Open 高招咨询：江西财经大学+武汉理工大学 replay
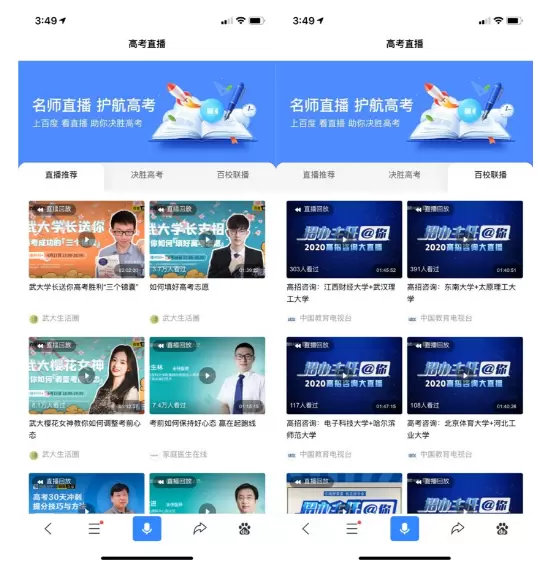Screen dimensions: 539x568 coord(344,239)
